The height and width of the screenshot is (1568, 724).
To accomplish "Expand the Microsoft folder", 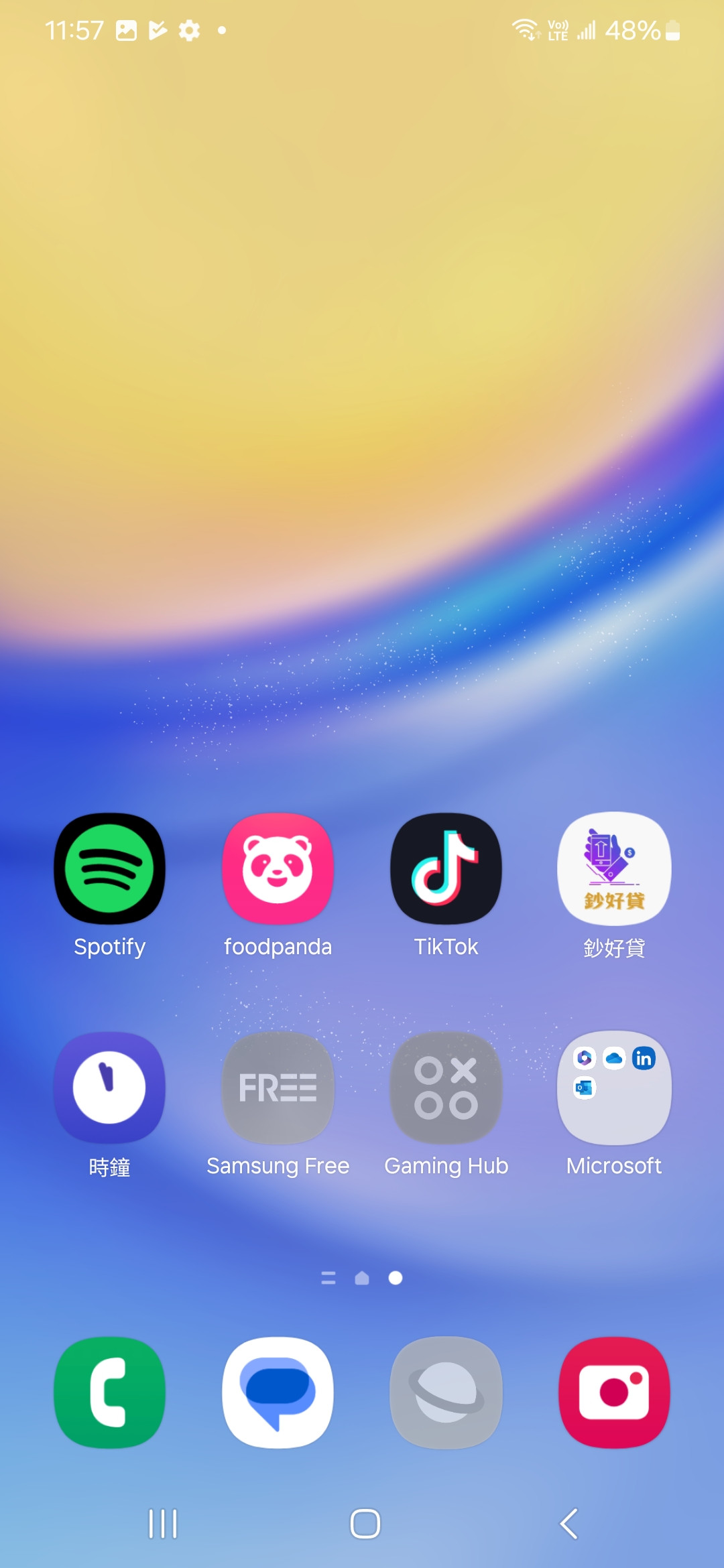I will [613, 1087].
